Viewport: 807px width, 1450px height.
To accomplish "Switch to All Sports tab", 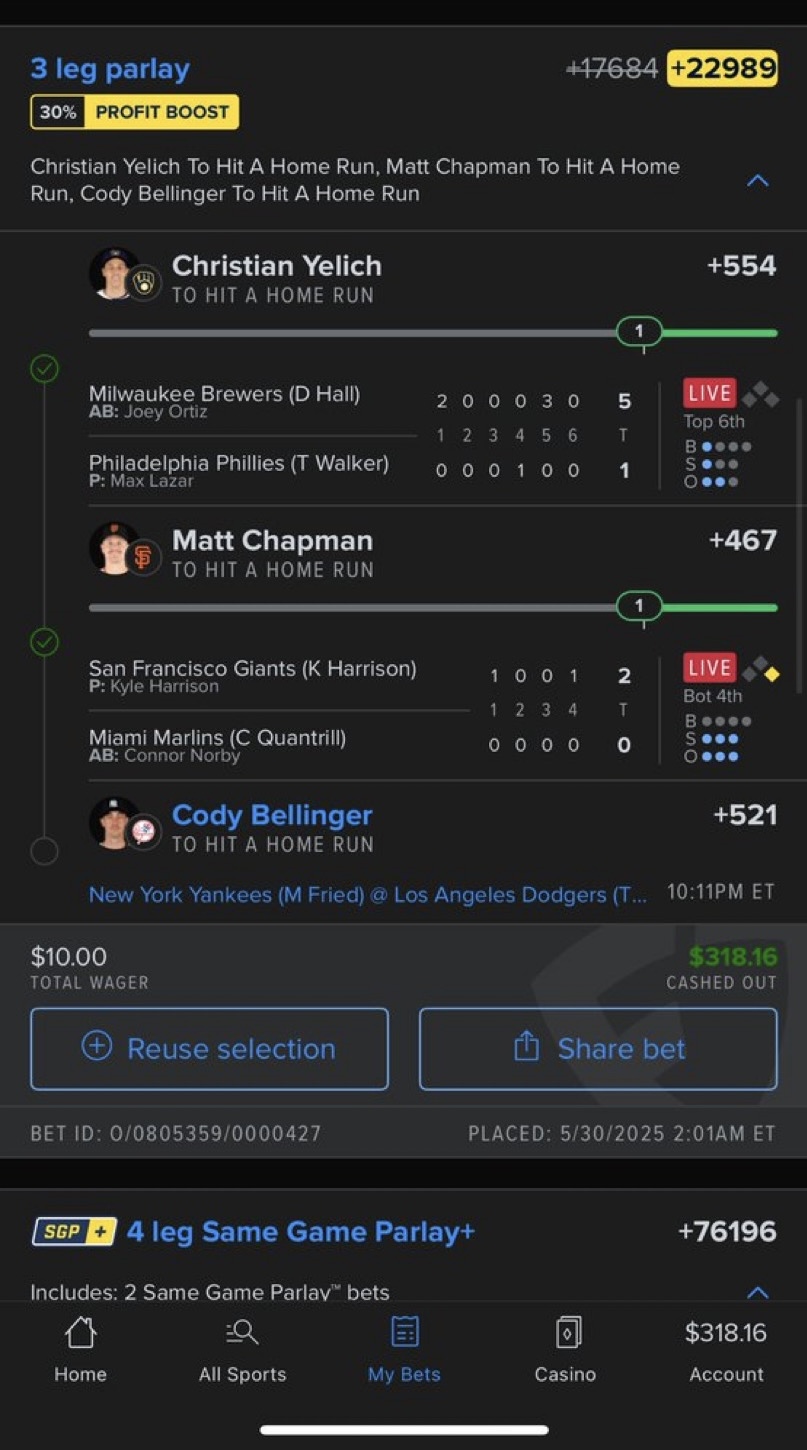I will coord(242,1350).
